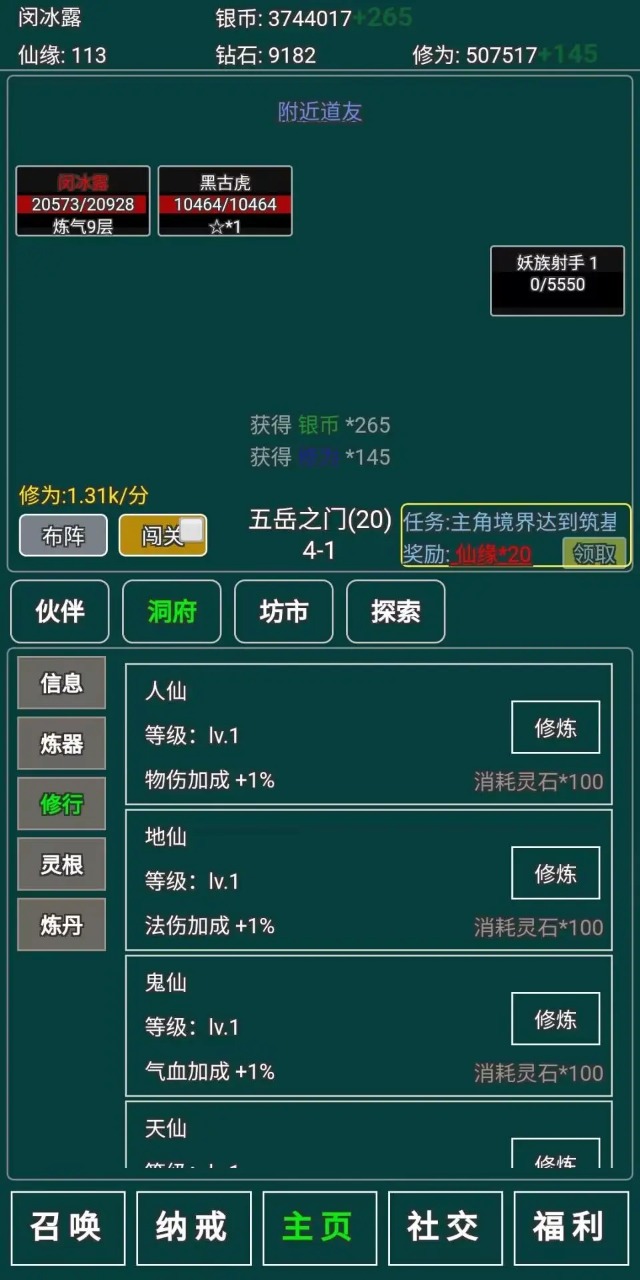Open the 坊市 tab
Viewport: 640px width, 1280px height.
tap(284, 611)
